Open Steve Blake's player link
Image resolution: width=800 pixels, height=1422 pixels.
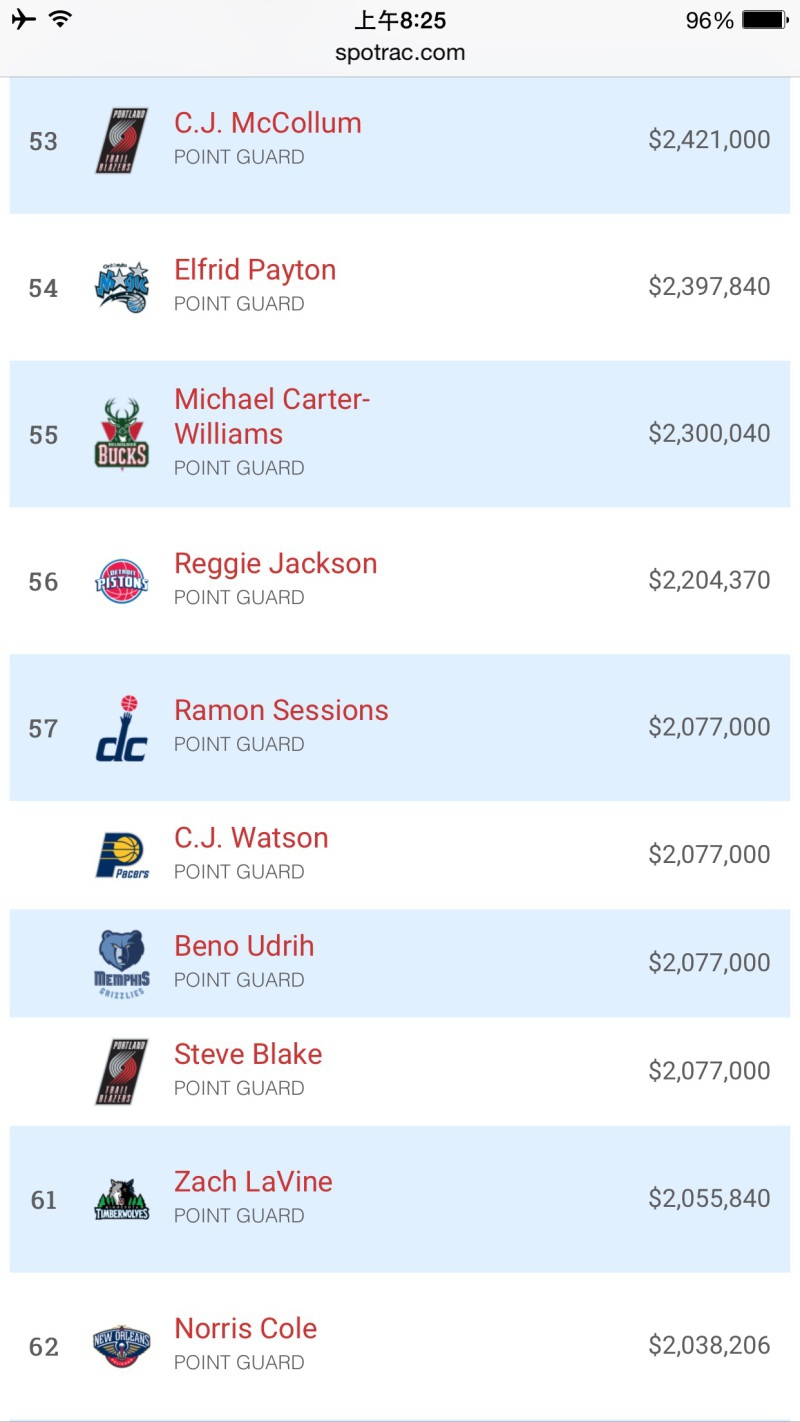coord(248,1054)
